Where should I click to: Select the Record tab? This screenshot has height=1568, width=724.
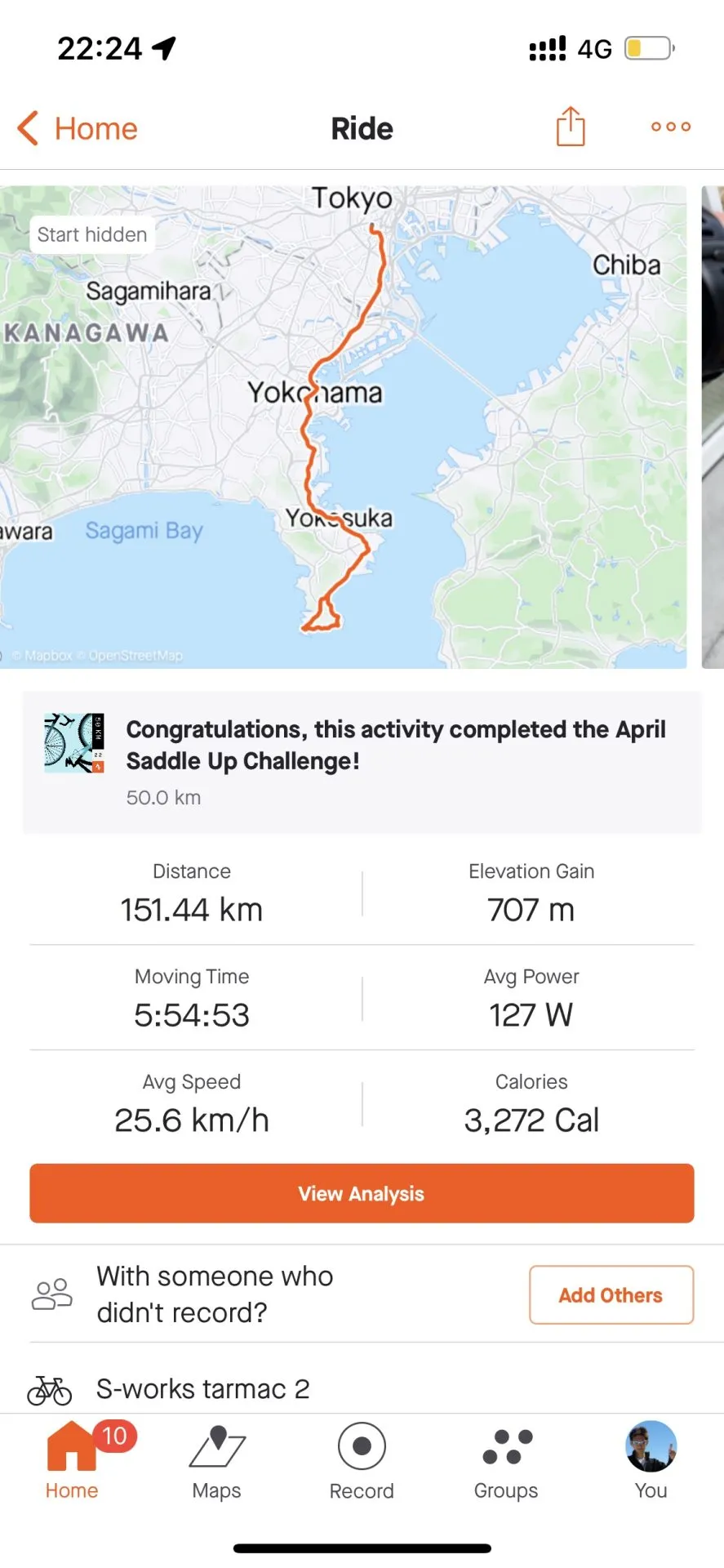coord(362,1462)
